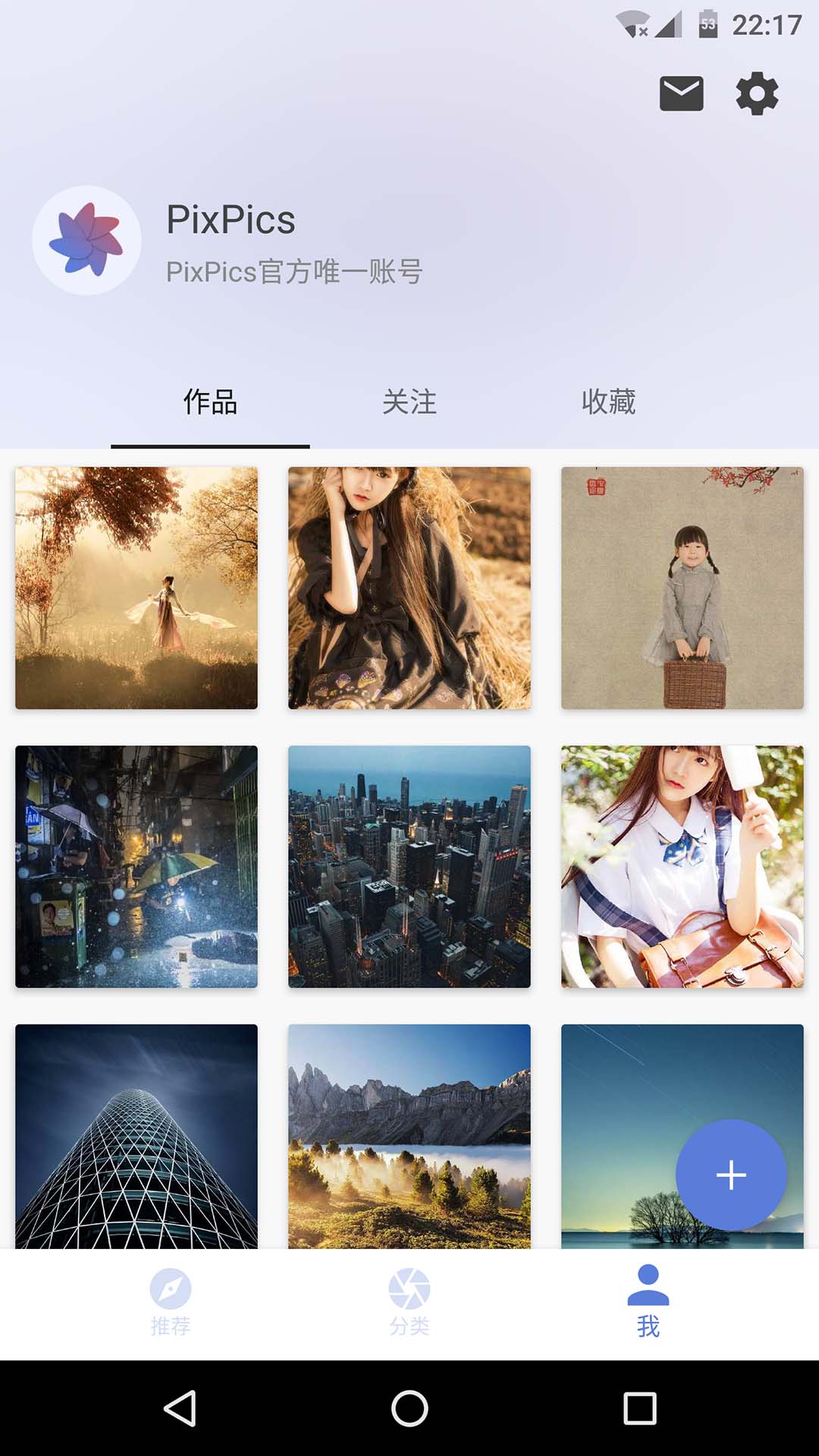Open the rainy night street photo
This screenshot has width=819, height=1456.
[x=136, y=866]
